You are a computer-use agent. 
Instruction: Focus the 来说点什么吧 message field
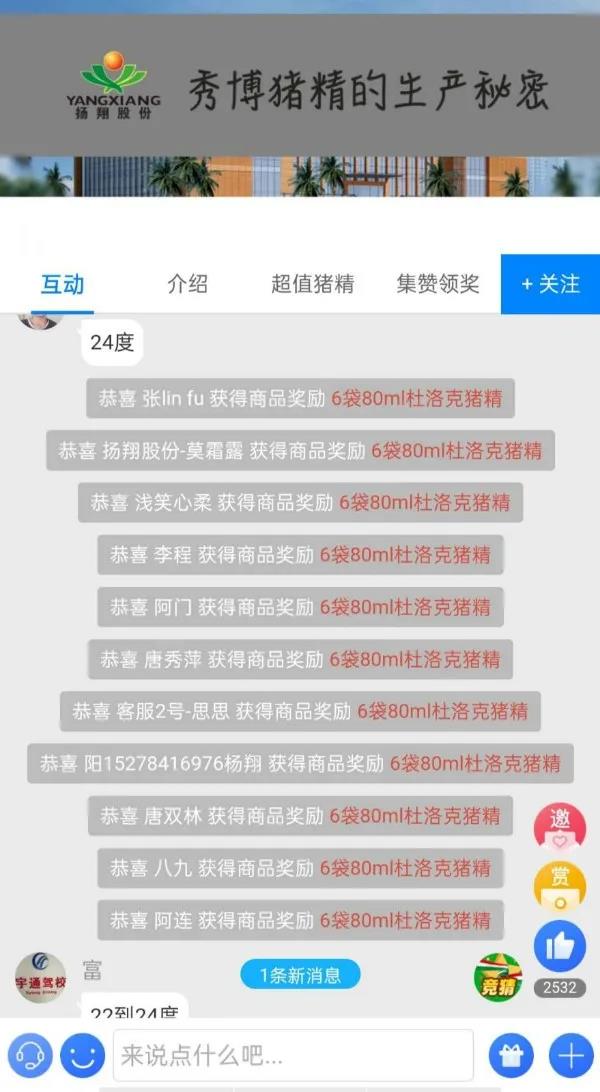click(292, 1055)
